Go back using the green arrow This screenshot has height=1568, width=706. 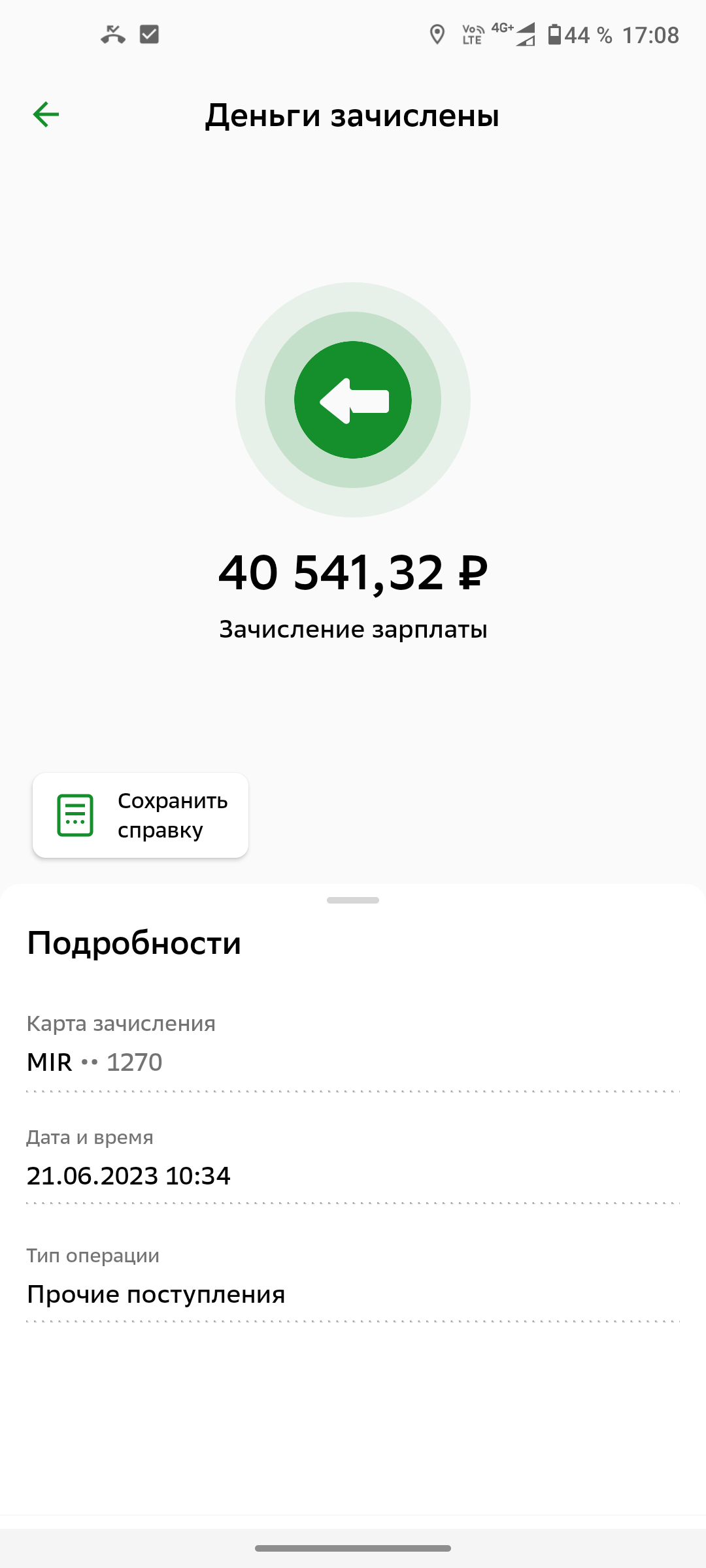pyautogui.click(x=46, y=115)
